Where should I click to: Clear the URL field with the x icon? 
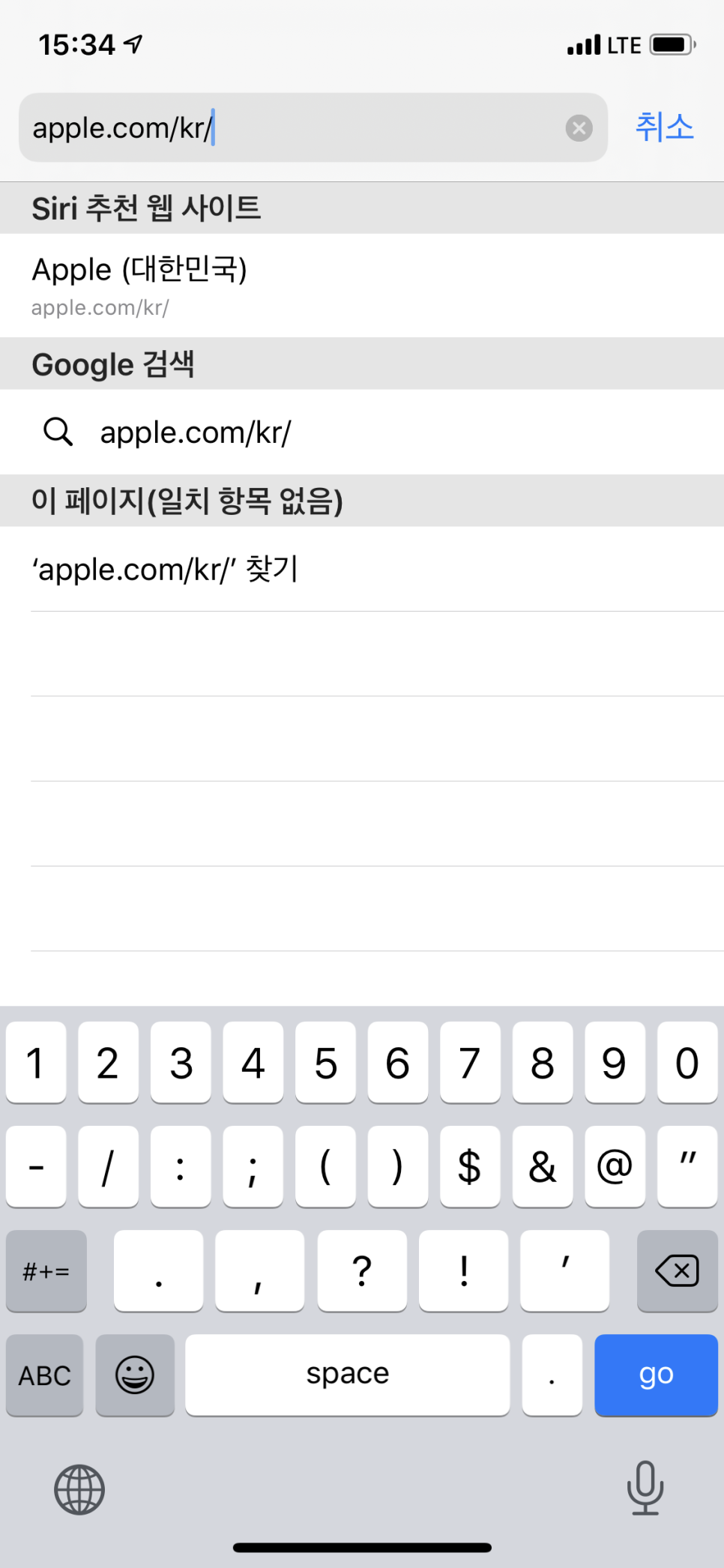579,127
